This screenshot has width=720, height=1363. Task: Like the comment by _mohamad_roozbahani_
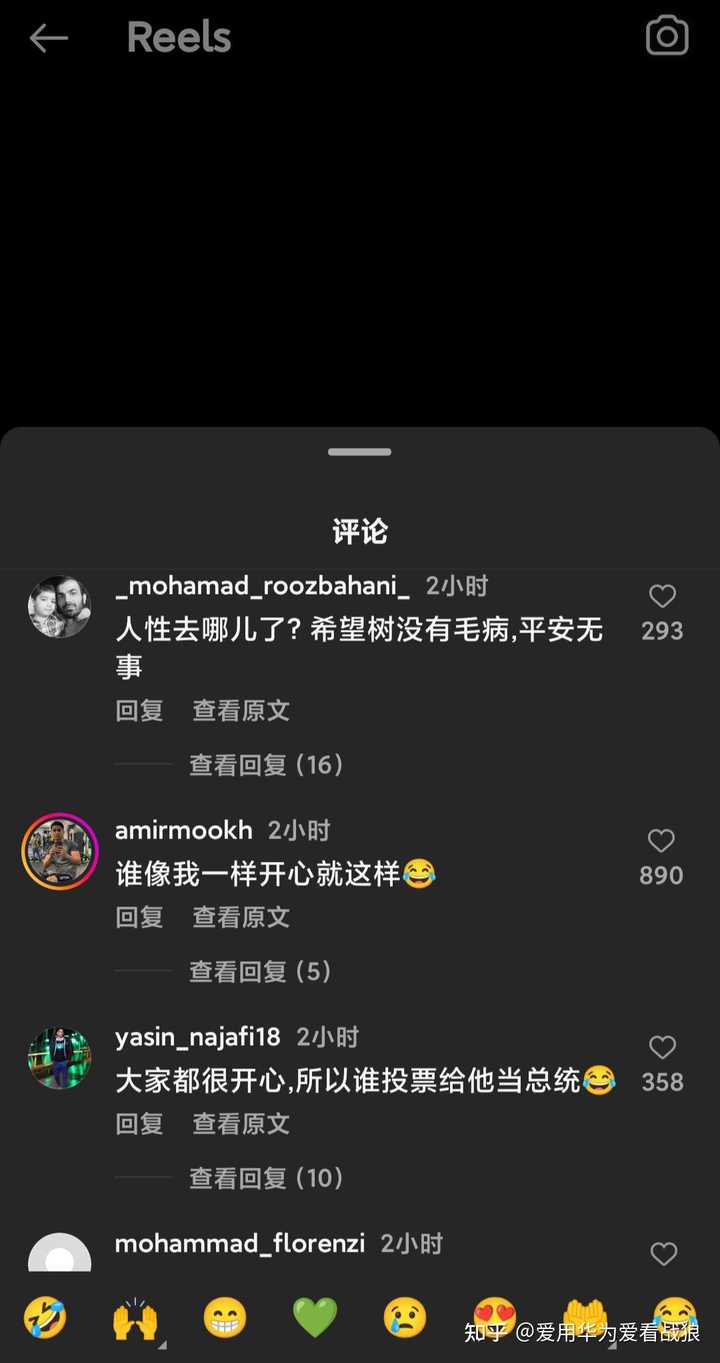[662, 597]
